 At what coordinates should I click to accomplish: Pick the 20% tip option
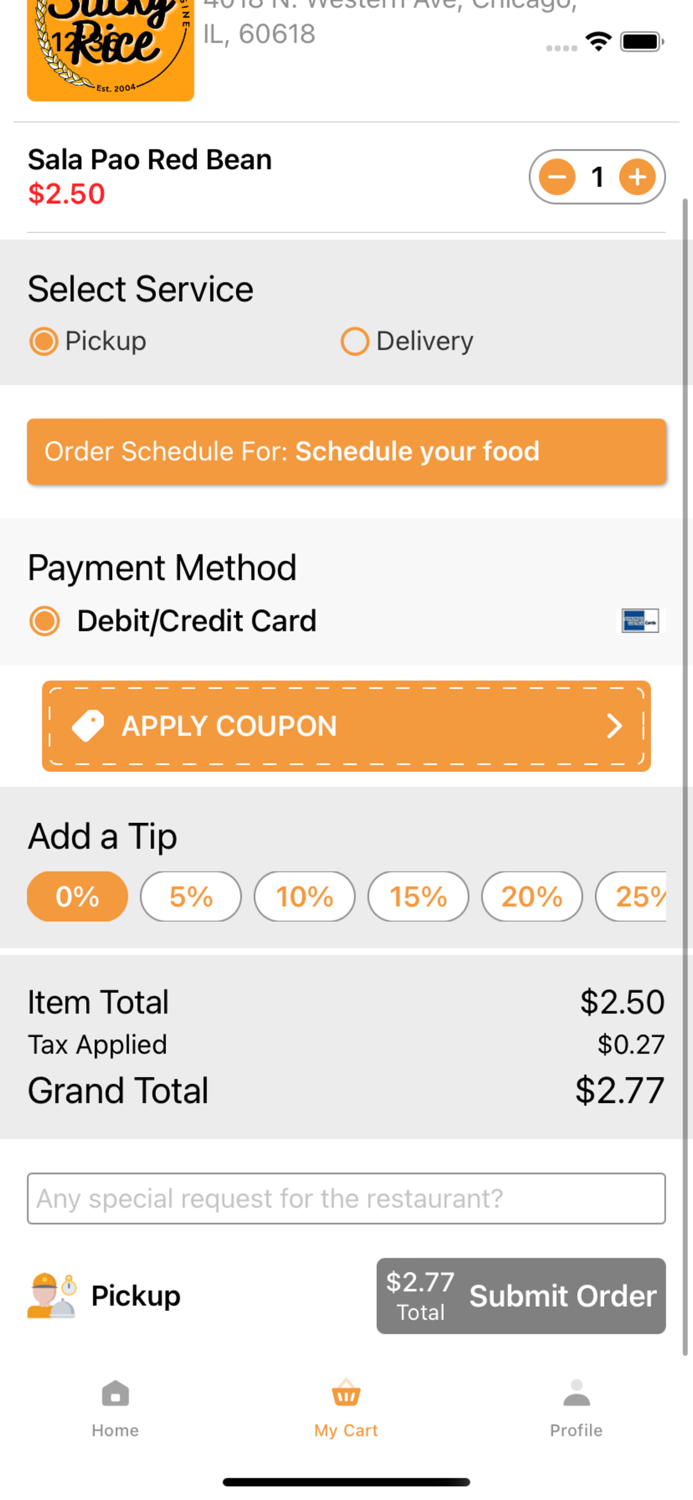pos(531,896)
